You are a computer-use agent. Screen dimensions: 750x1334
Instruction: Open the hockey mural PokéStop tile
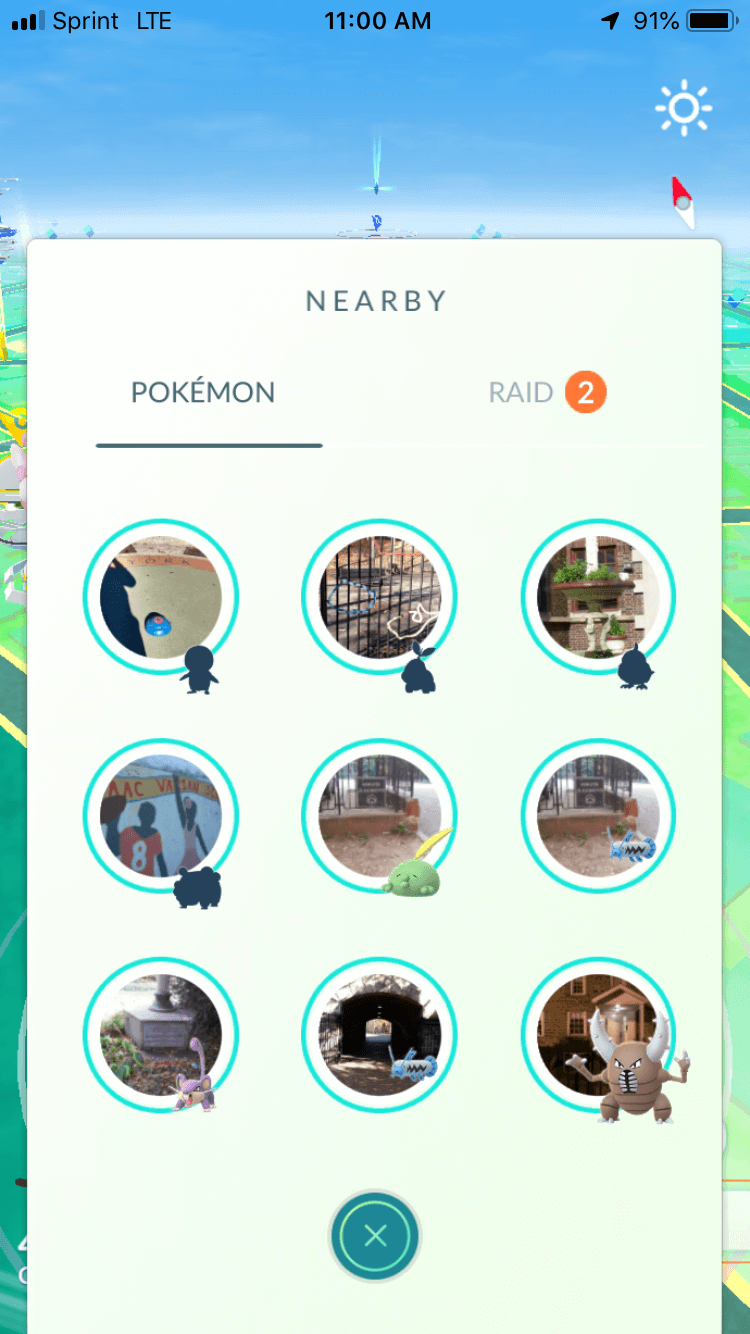coord(161,817)
